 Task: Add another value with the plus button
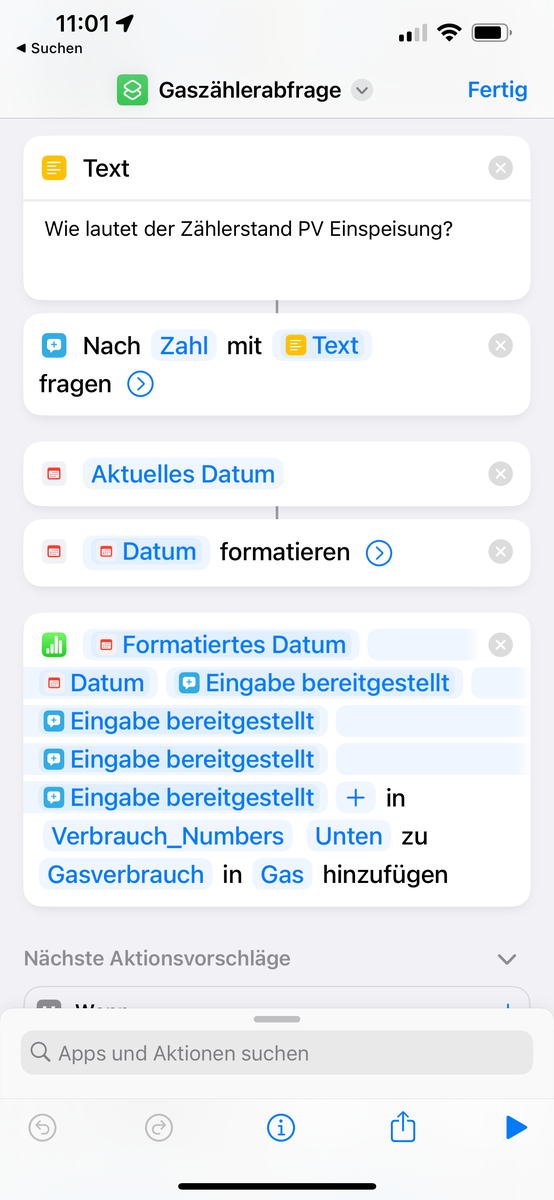point(355,797)
